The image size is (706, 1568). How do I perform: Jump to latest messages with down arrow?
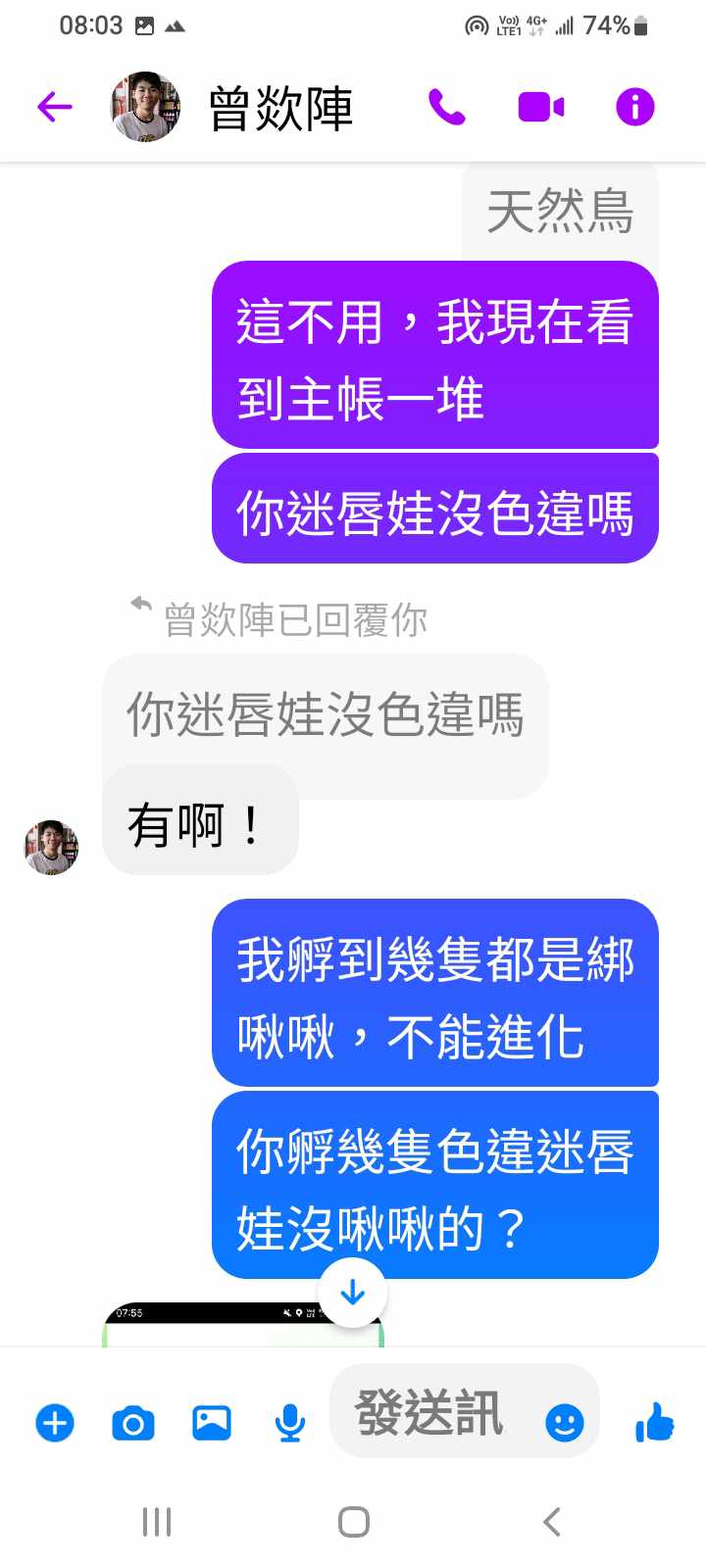pos(352,1294)
